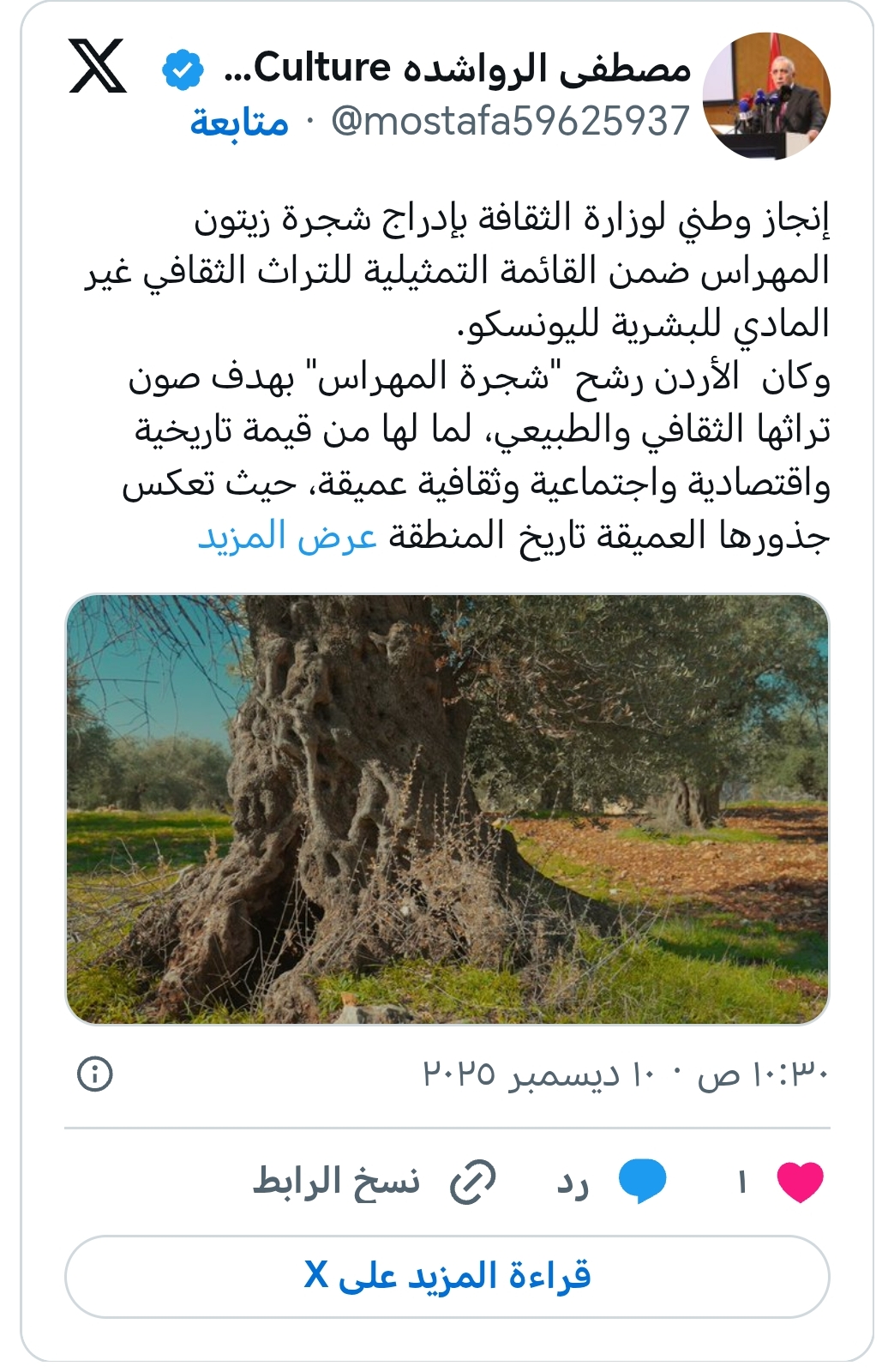Open the post timestamp ١٠ ديسمبر ٢٠٢٥
The image size is (888, 1372).
(626, 1074)
